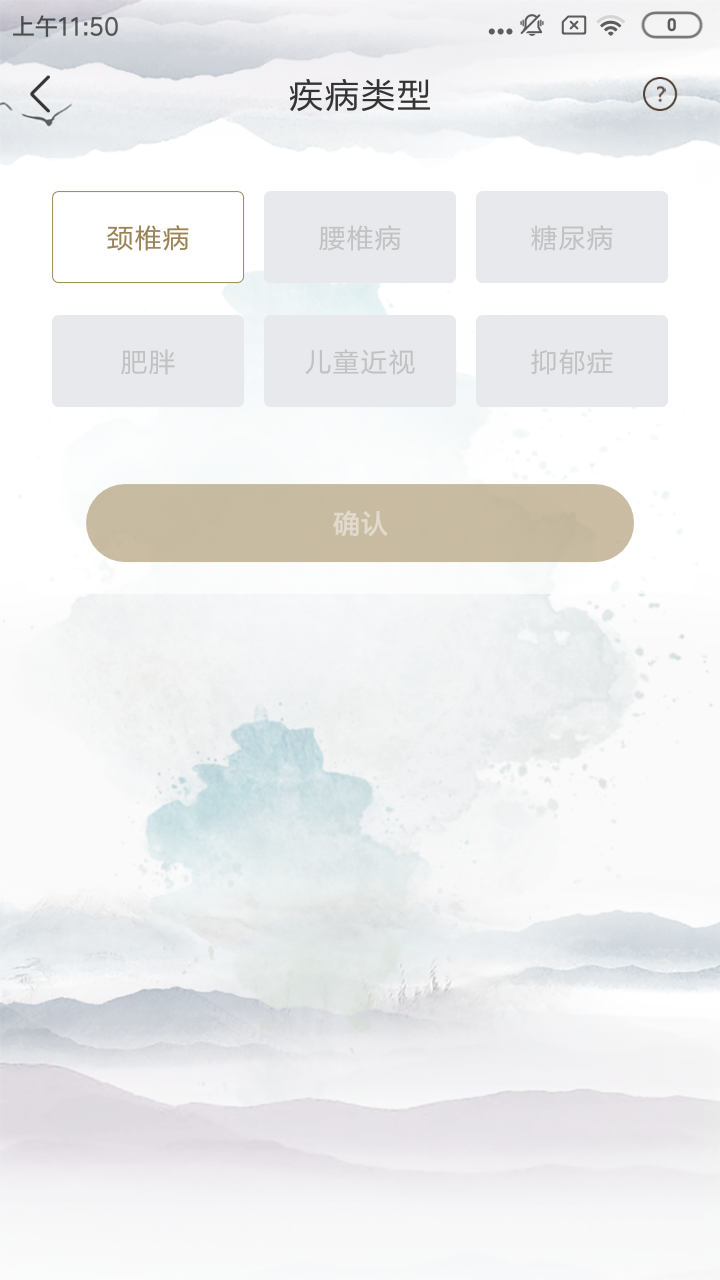The height and width of the screenshot is (1280, 720).
Task: Select the 抑郁症 disease type
Action: point(571,360)
